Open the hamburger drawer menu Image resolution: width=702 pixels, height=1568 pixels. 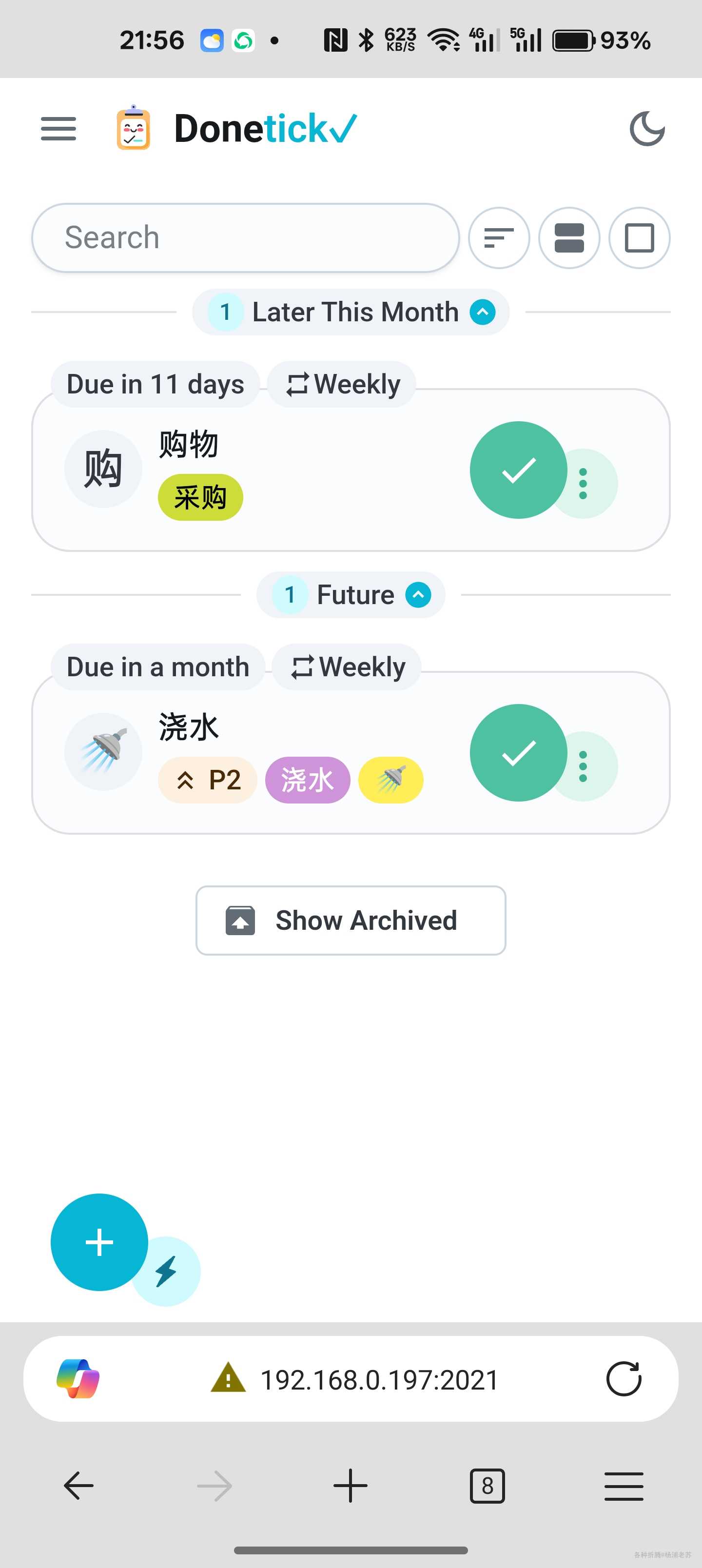58,129
